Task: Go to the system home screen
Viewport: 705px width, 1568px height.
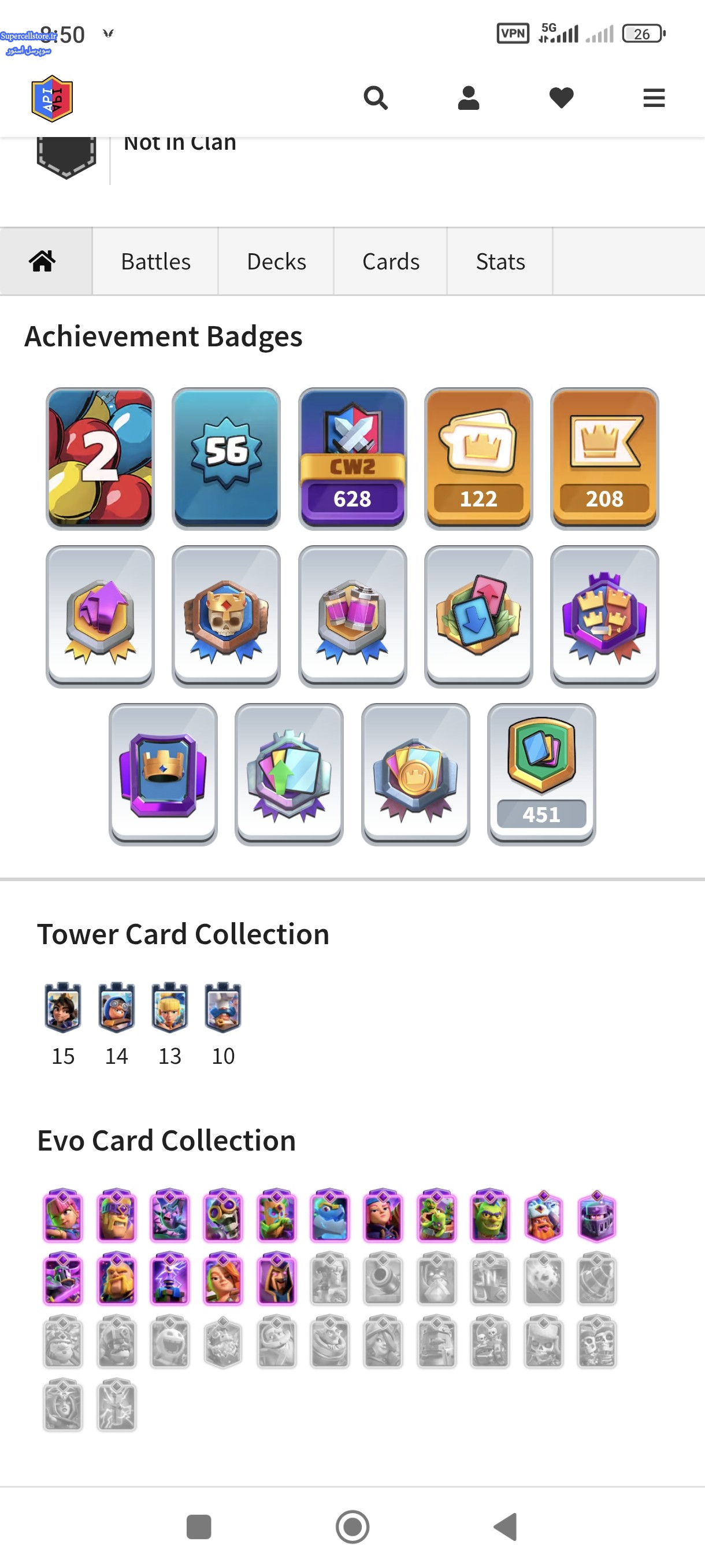Action: [x=352, y=1526]
